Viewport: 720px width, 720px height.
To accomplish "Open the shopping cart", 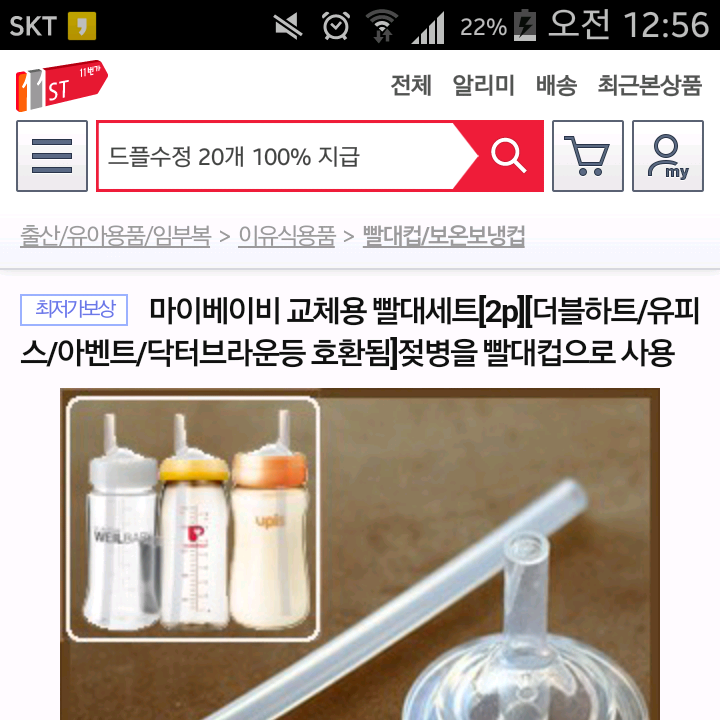I will 588,156.
